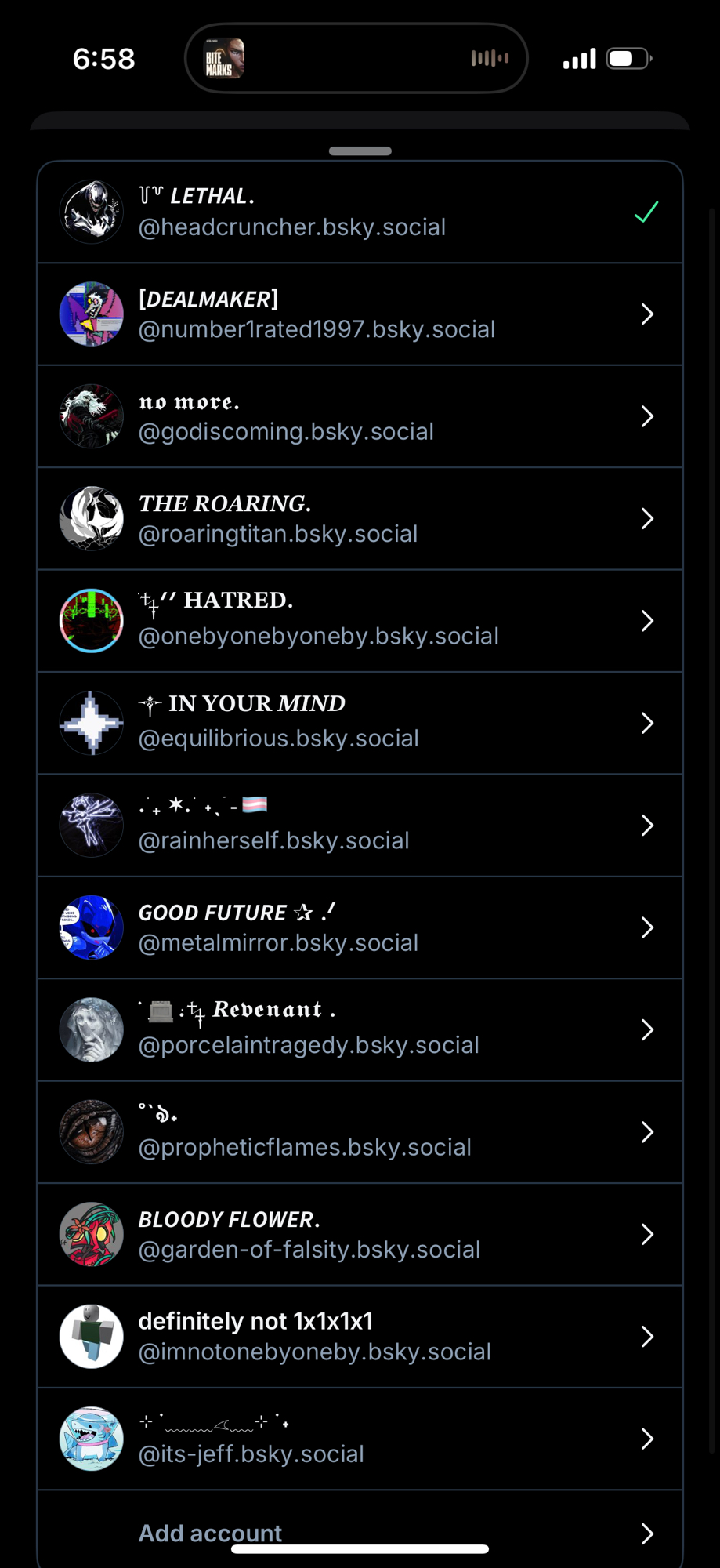Select the definitely not 1x1x1x1 account
Screen dimensions: 720x1568
360,1336
